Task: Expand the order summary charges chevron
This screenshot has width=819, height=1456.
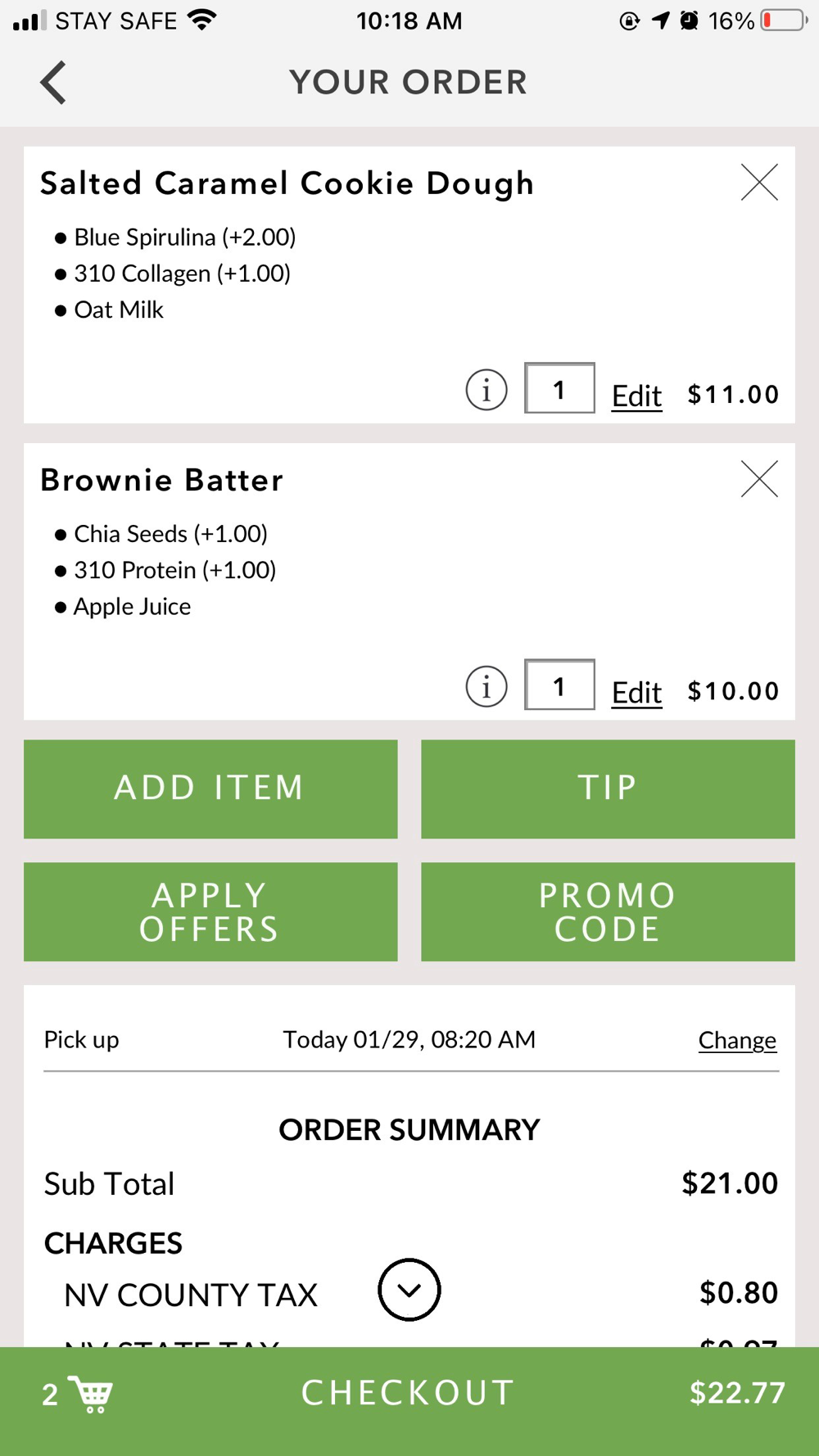Action: coord(409,1290)
